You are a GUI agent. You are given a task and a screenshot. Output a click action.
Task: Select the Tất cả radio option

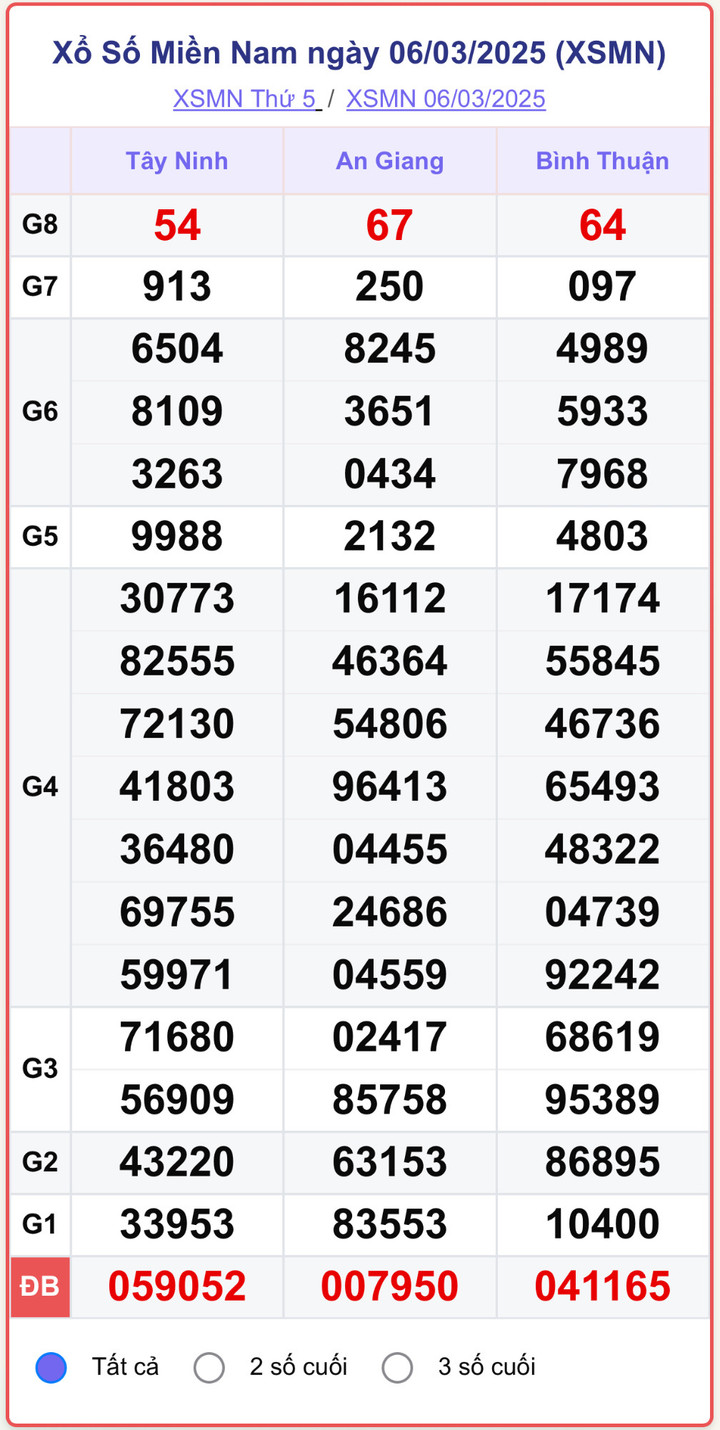[x=51, y=1367]
